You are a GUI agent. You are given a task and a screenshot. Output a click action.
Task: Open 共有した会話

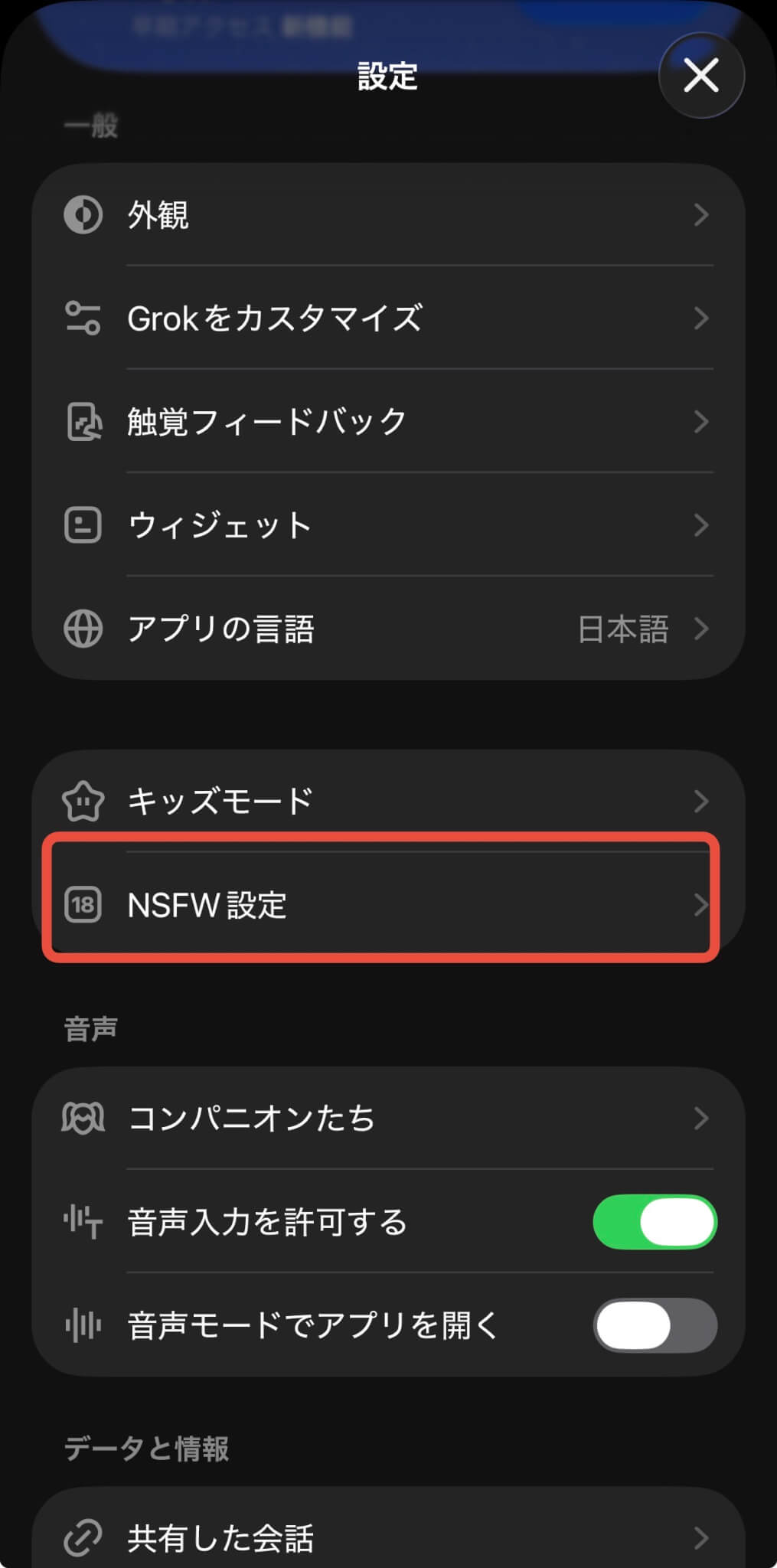tap(387, 1537)
